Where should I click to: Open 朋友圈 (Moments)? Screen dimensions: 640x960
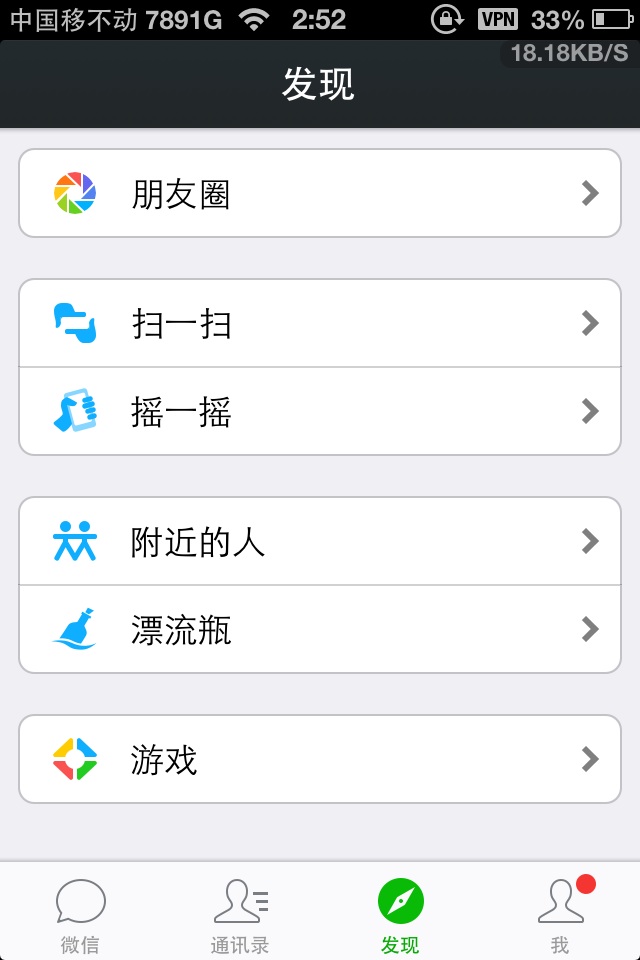320,193
